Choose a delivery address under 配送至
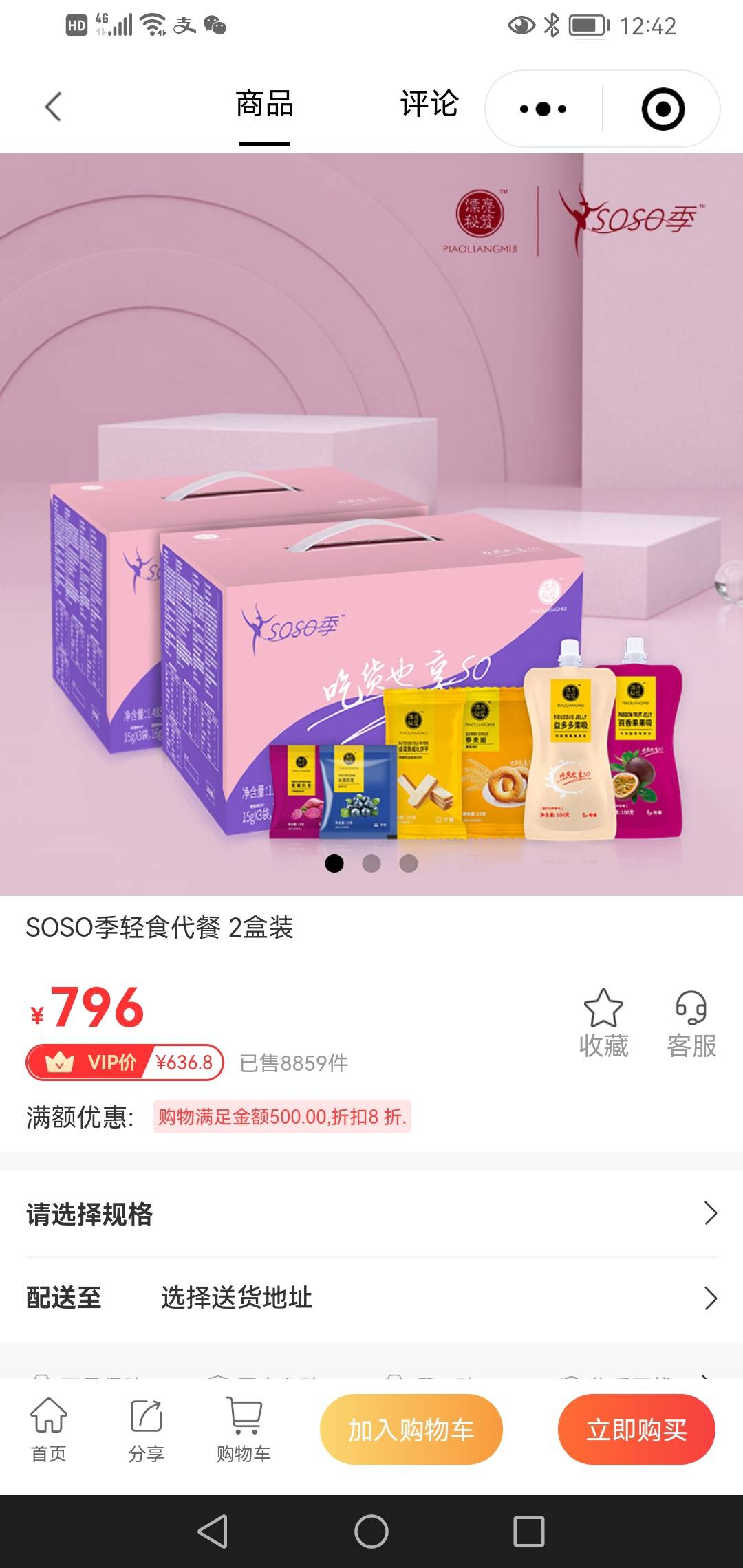 371,1298
